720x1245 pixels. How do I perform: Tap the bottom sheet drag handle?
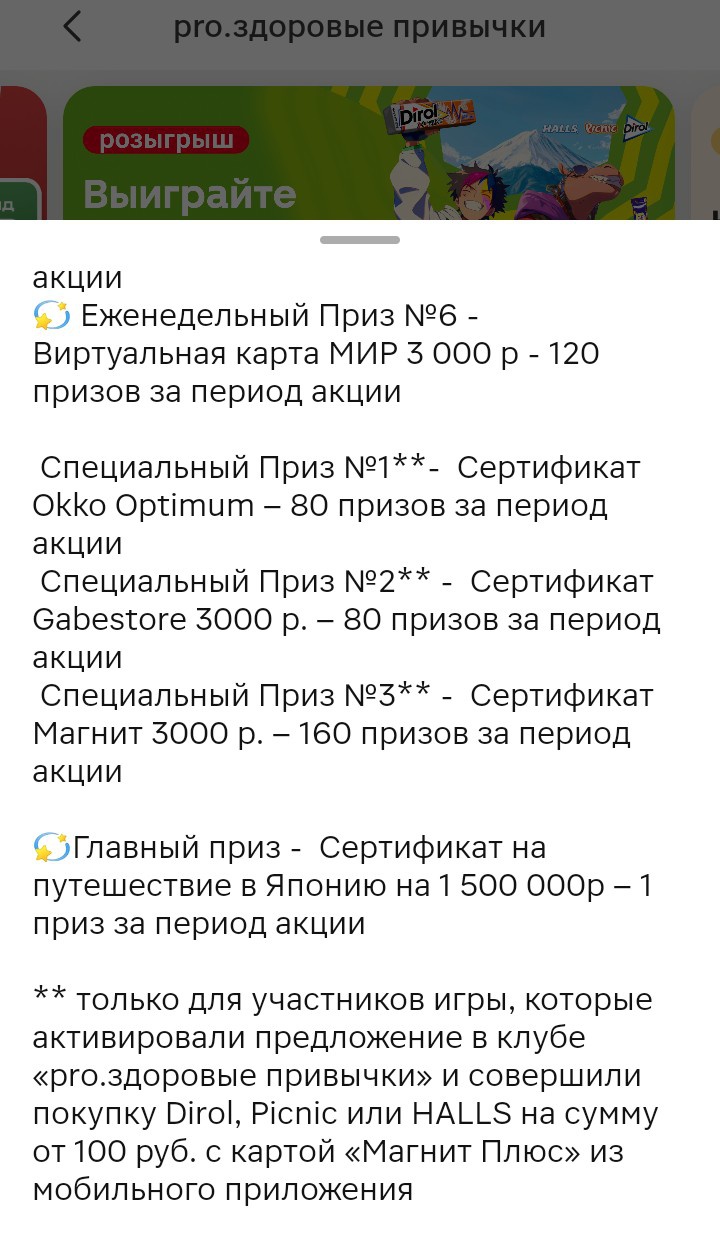click(x=360, y=240)
